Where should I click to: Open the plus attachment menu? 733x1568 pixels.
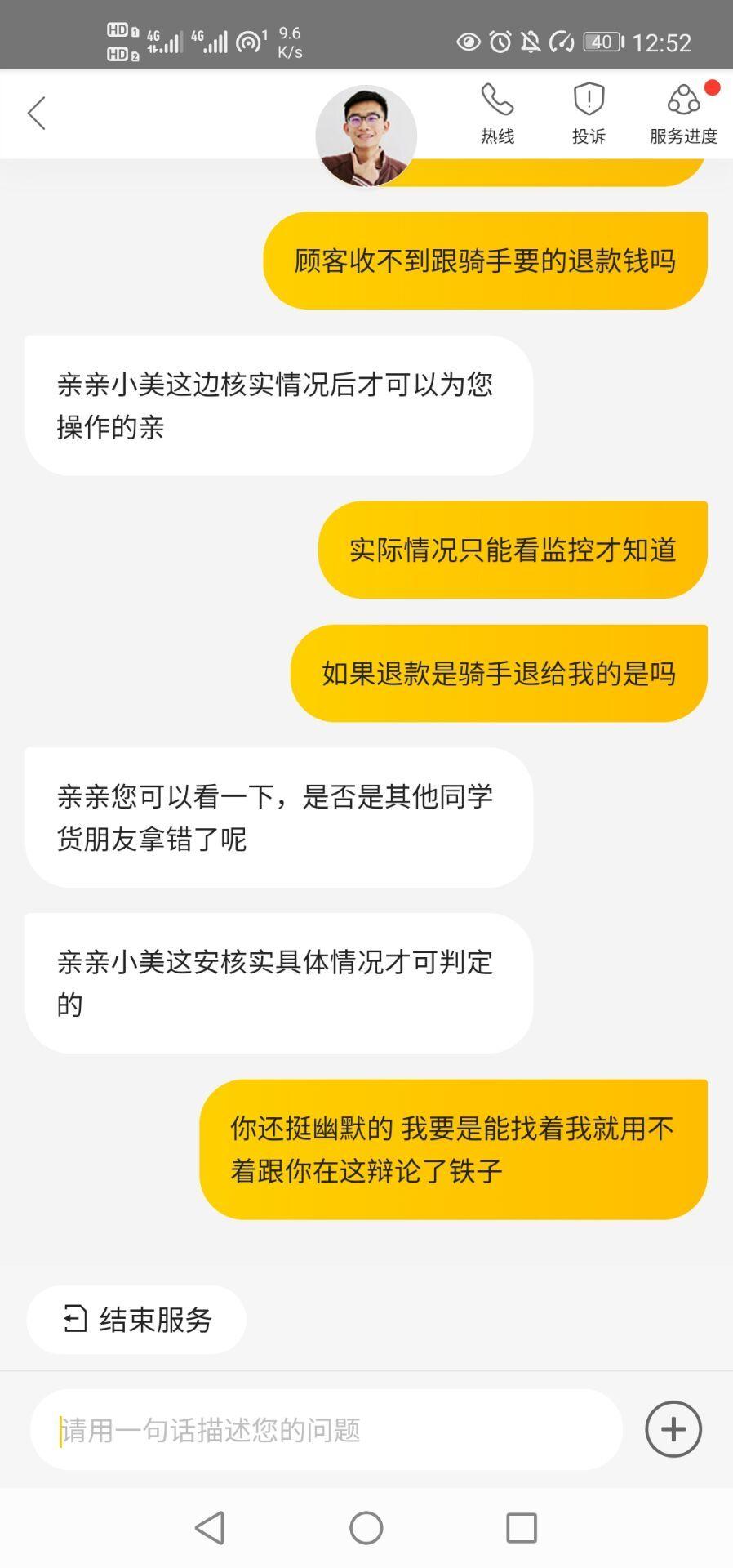[673, 1429]
